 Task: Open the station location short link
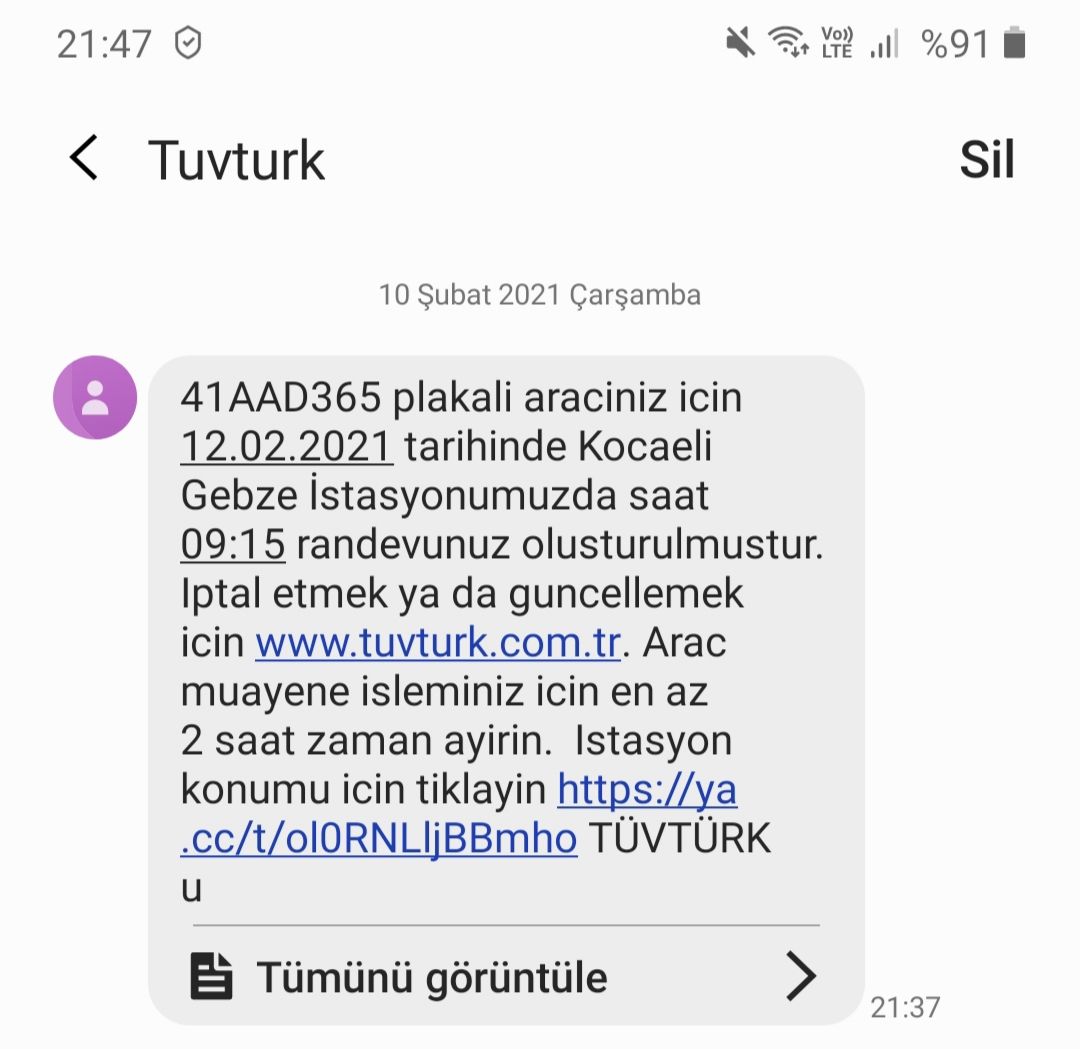(x=378, y=838)
